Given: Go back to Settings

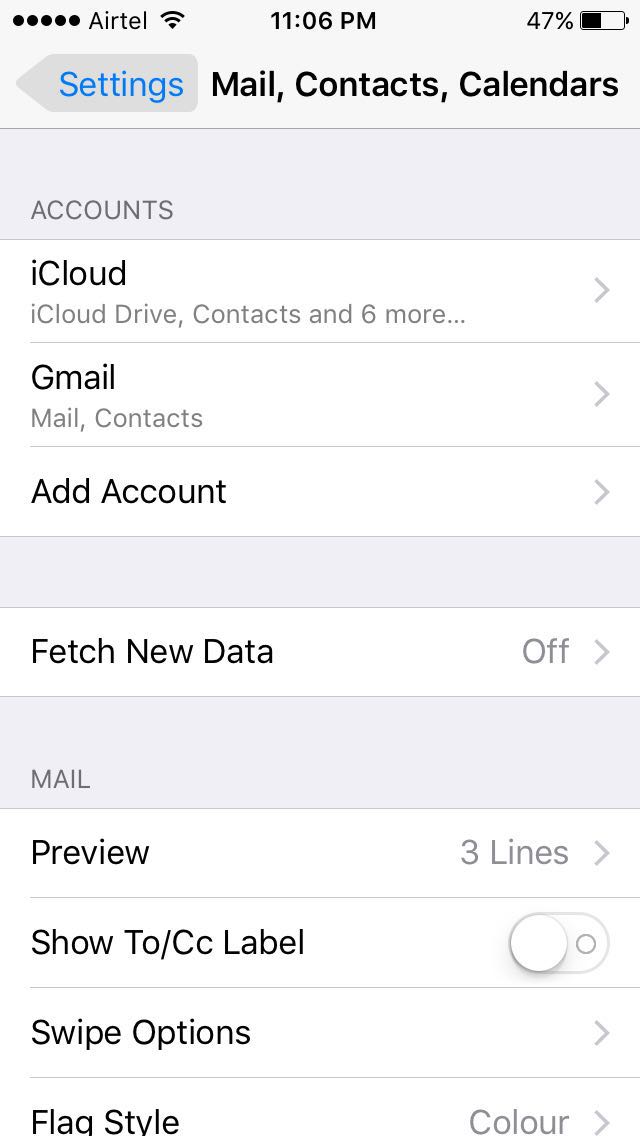Looking at the screenshot, I should click(x=107, y=83).
